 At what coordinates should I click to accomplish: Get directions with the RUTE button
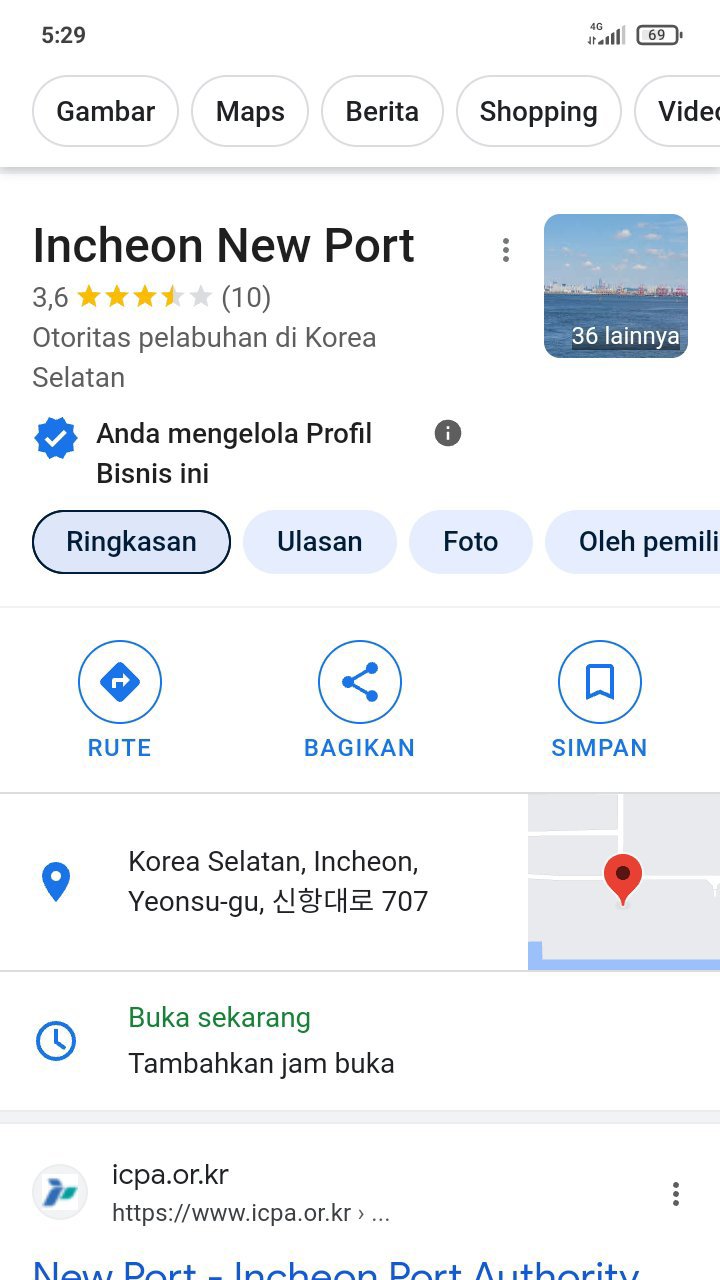[120, 700]
